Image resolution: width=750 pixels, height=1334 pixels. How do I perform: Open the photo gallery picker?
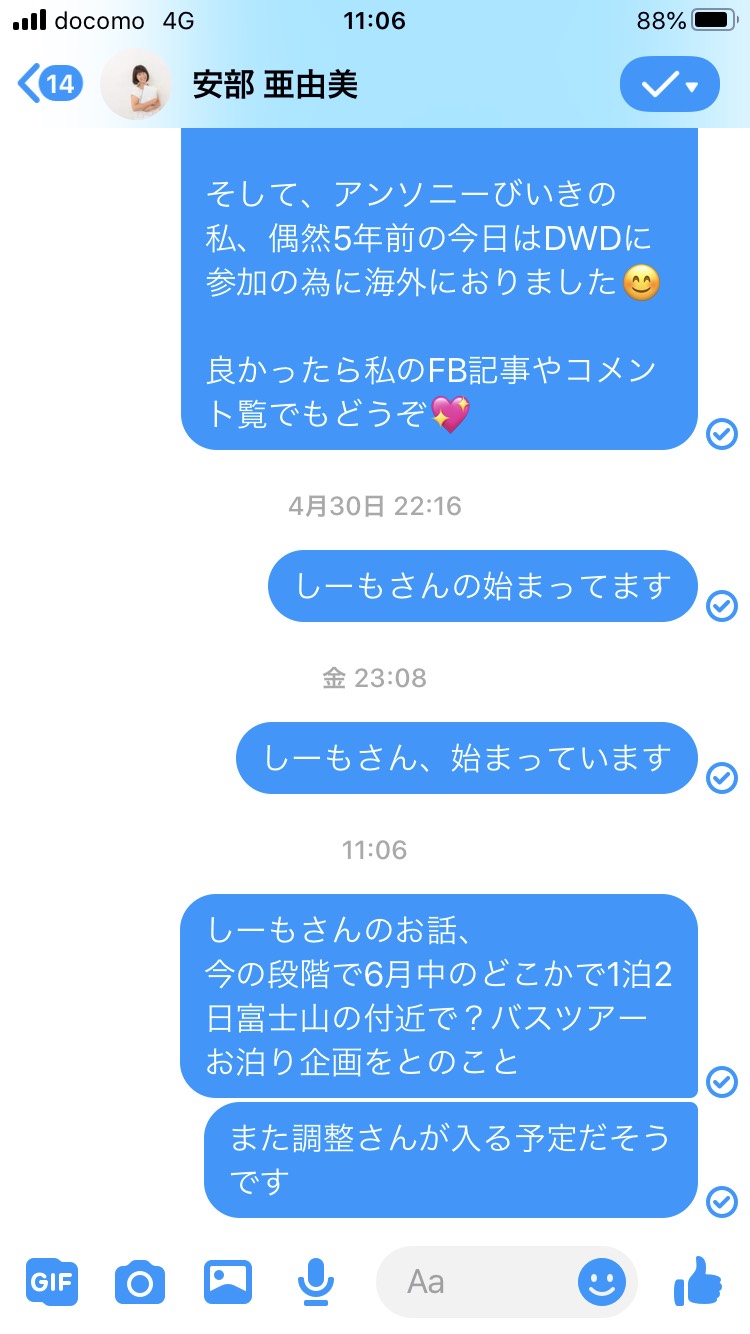click(228, 1281)
